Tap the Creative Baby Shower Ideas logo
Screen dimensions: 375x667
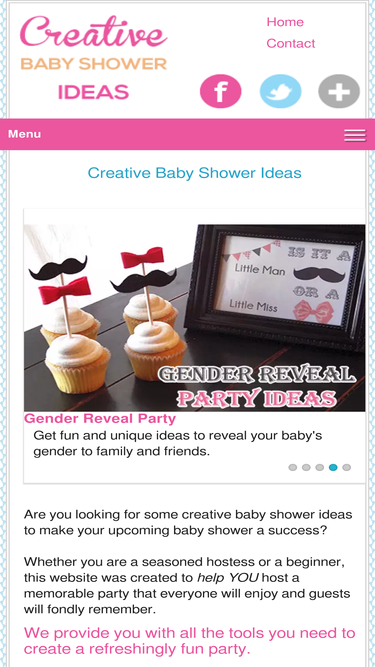point(94,58)
